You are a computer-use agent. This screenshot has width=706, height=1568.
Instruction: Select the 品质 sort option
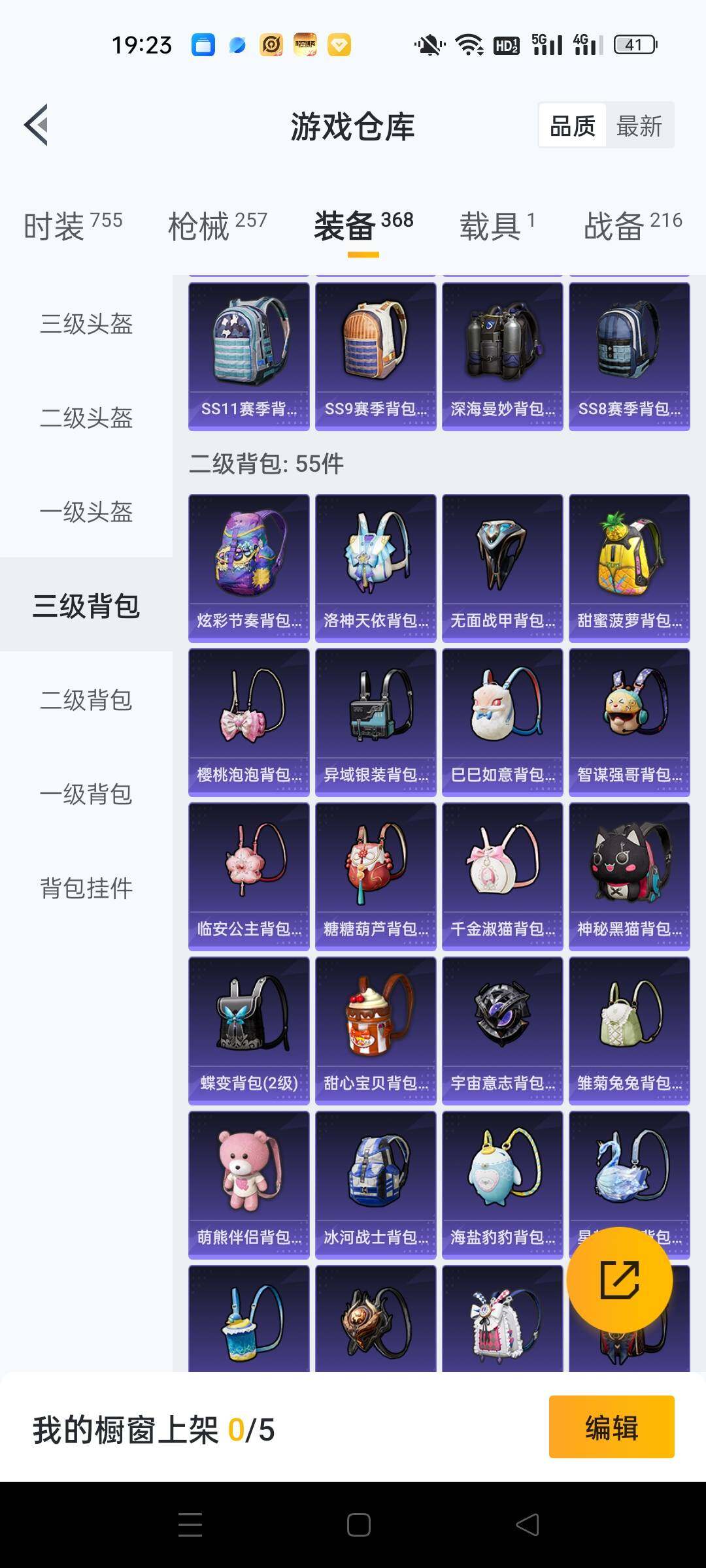click(x=573, y=125)
